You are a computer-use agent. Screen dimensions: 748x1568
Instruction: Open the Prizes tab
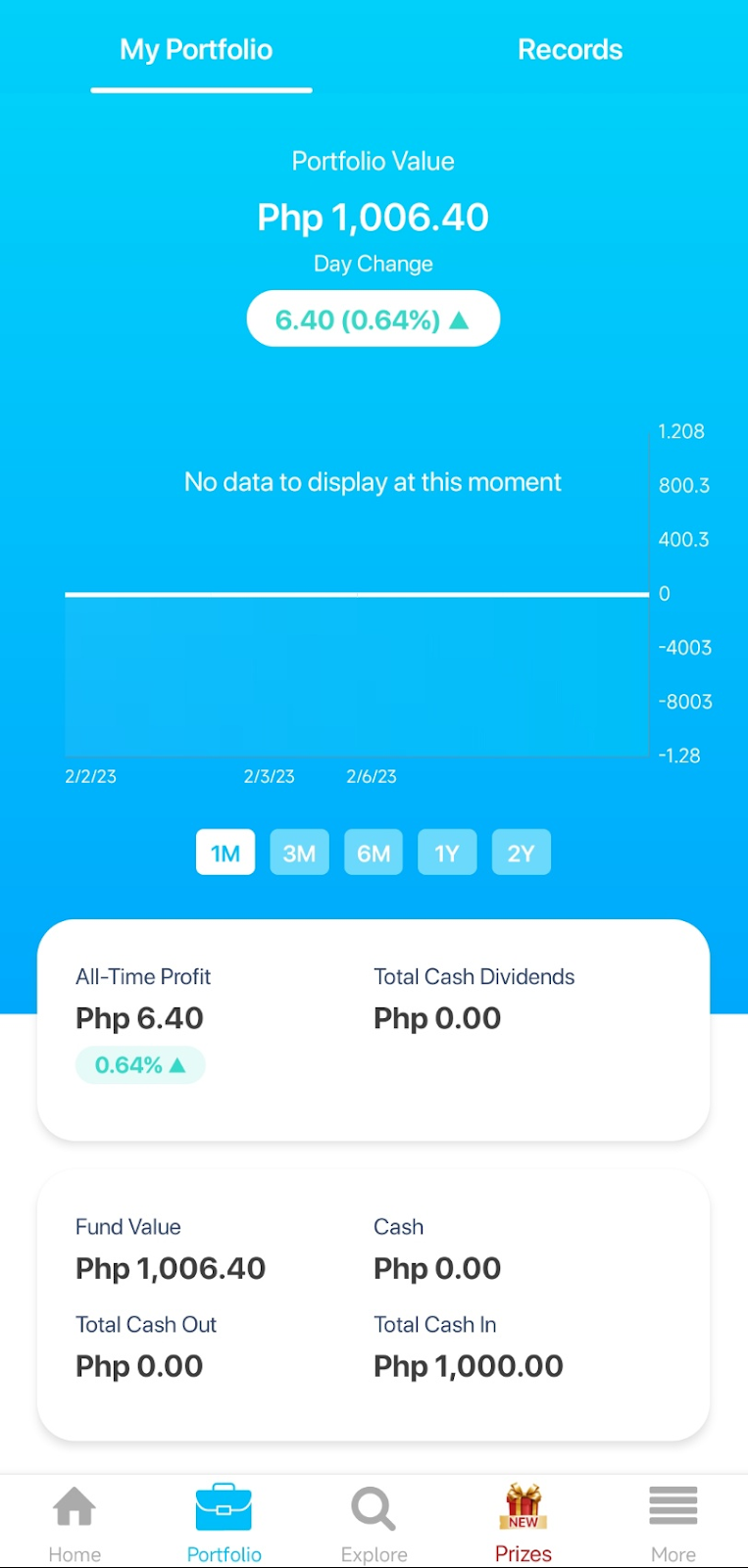pyautogui.click(x=524, y=1522)
